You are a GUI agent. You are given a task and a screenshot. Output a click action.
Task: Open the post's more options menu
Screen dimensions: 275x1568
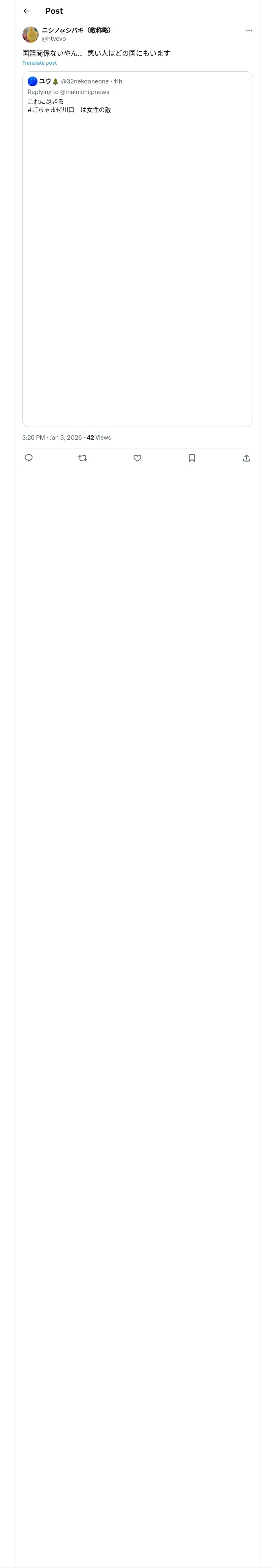point(249,31)
